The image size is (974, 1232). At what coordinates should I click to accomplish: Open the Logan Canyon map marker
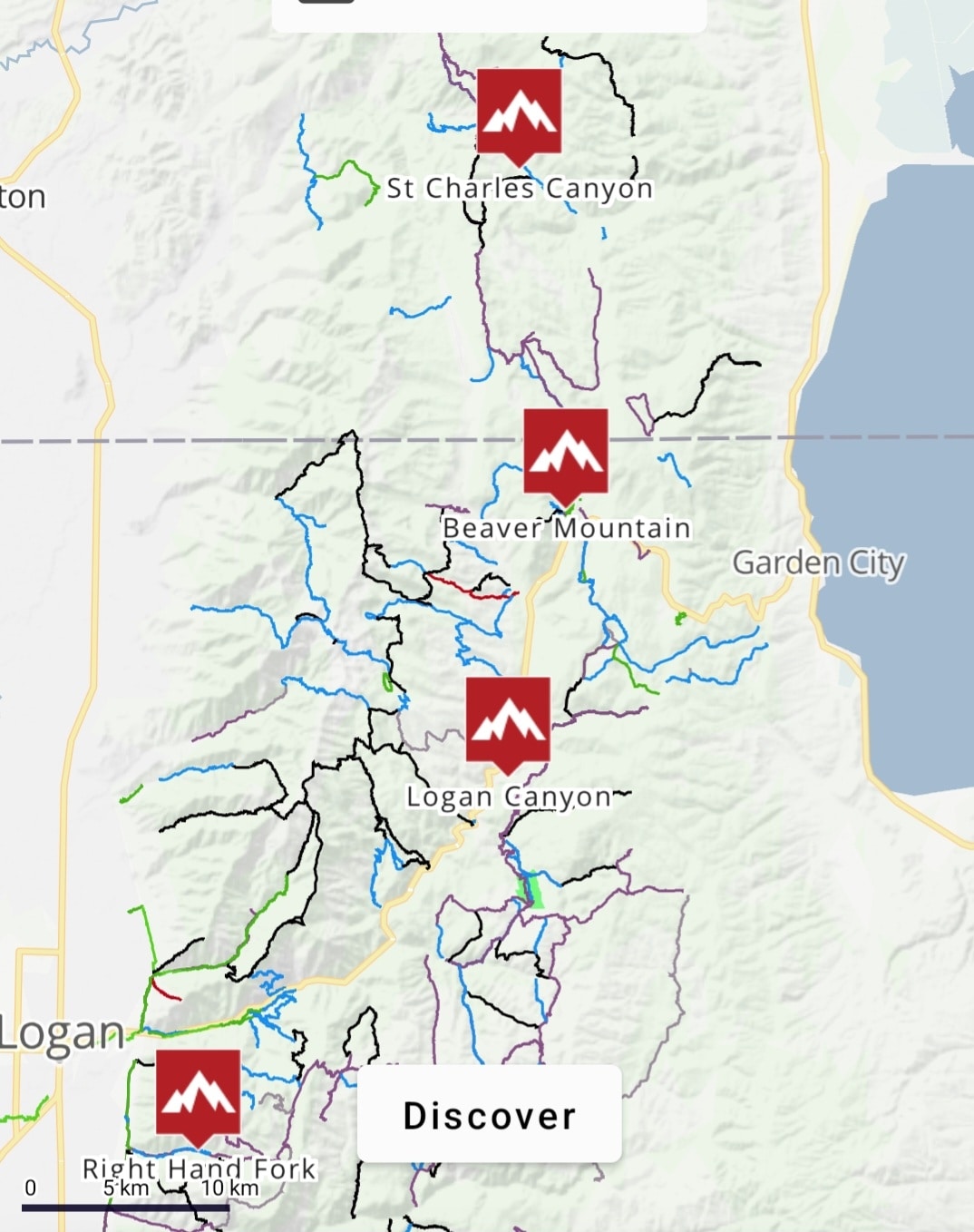[508, 720]
